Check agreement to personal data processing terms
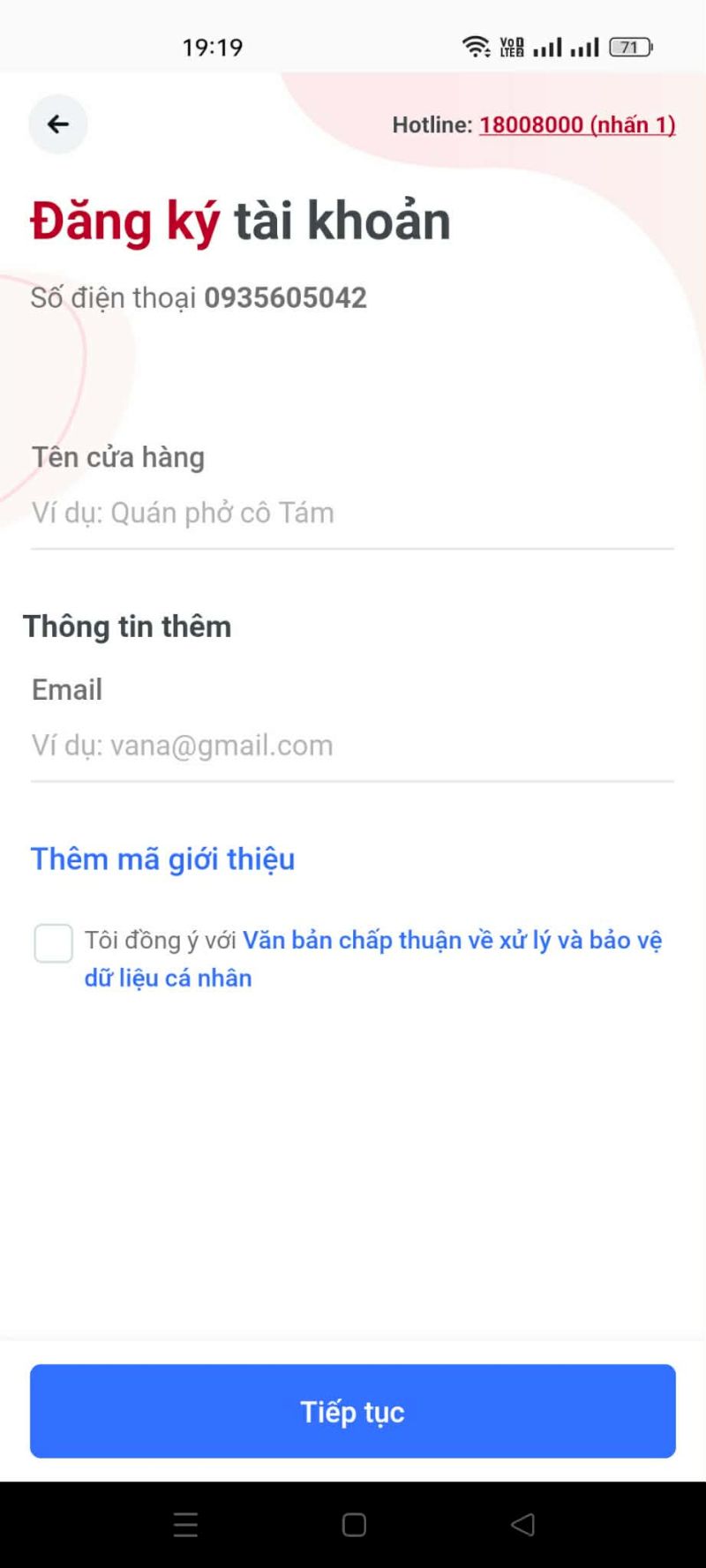 click(x=52, y=943)
